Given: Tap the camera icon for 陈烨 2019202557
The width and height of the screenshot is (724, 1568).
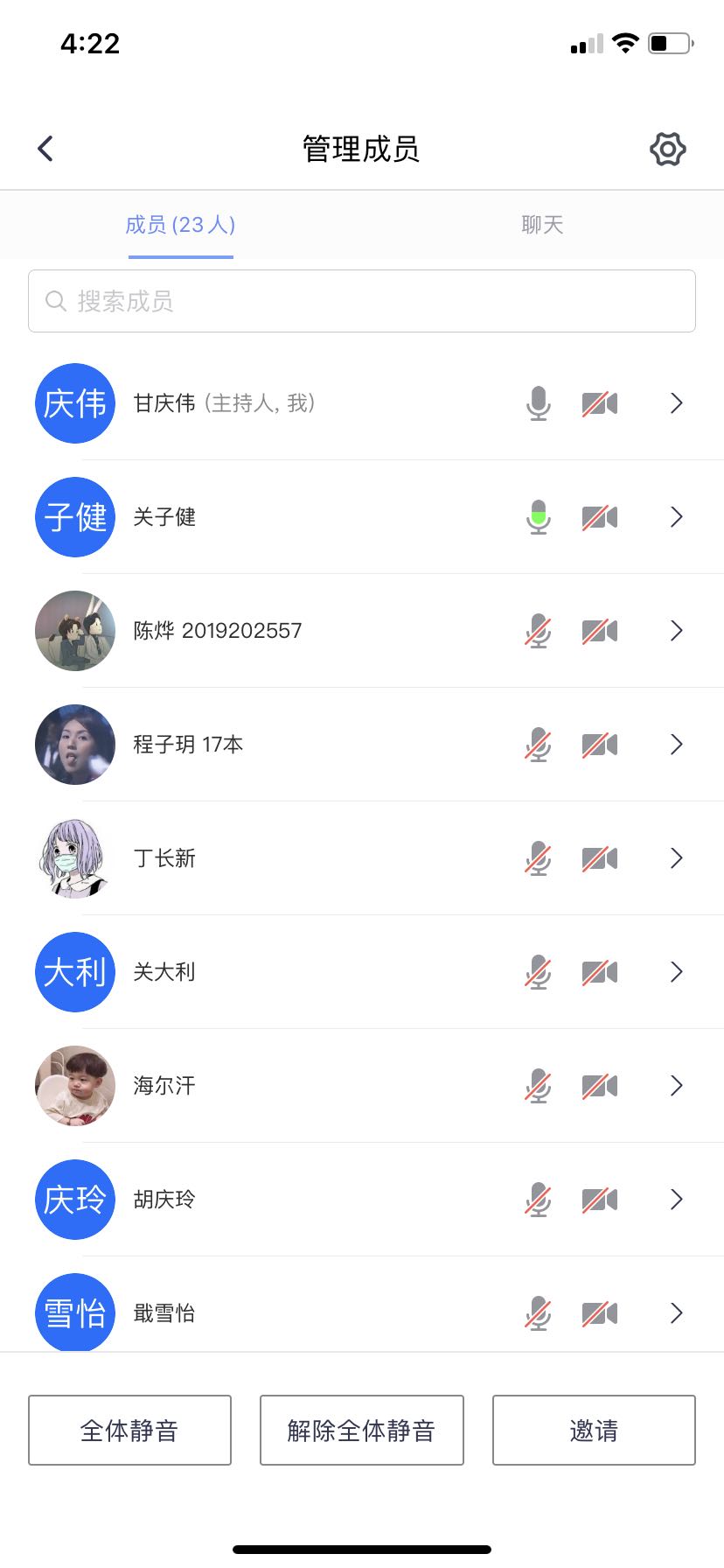Looking at the screenshot, I should point(600,631).
